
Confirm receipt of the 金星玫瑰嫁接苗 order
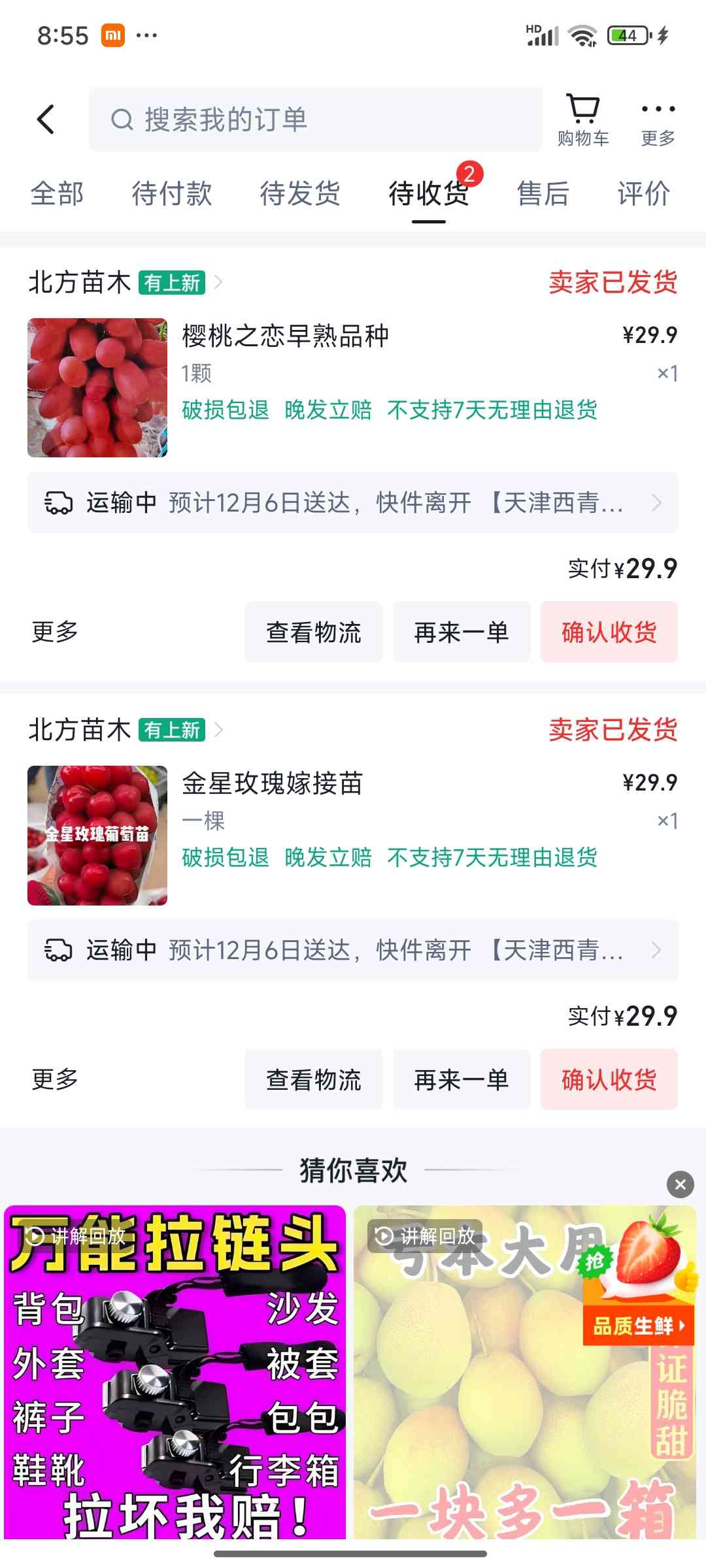click(x=609, y=1080)
